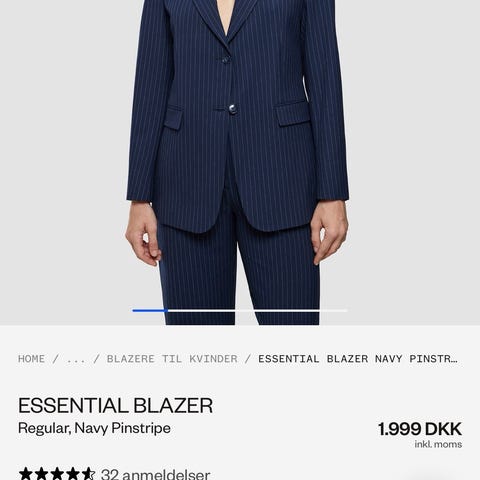Open the 32 anmeldelser reviews

pyautogui.click(x=155, y=474)
